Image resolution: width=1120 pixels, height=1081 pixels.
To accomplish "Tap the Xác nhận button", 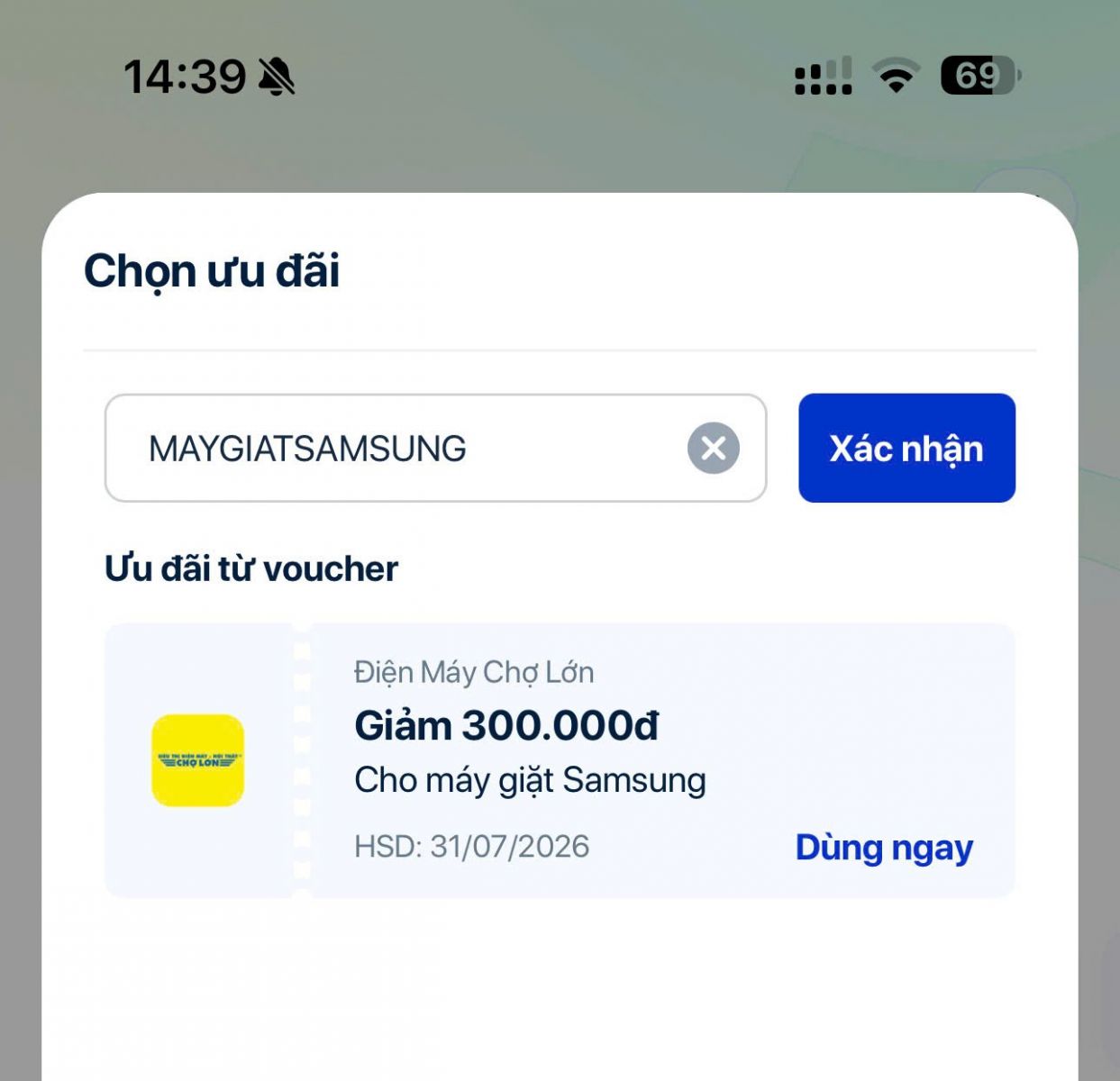I will tap(906, 448).
